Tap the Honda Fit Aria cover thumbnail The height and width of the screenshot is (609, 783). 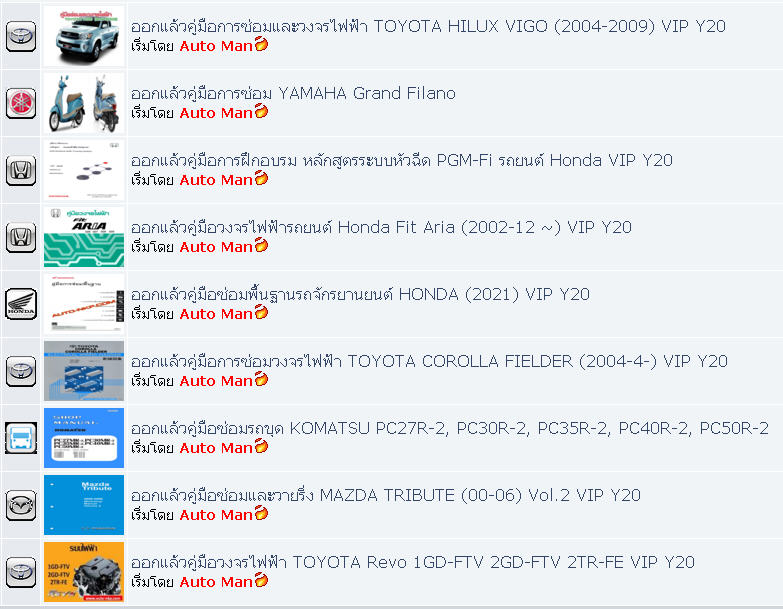point(84,237)
